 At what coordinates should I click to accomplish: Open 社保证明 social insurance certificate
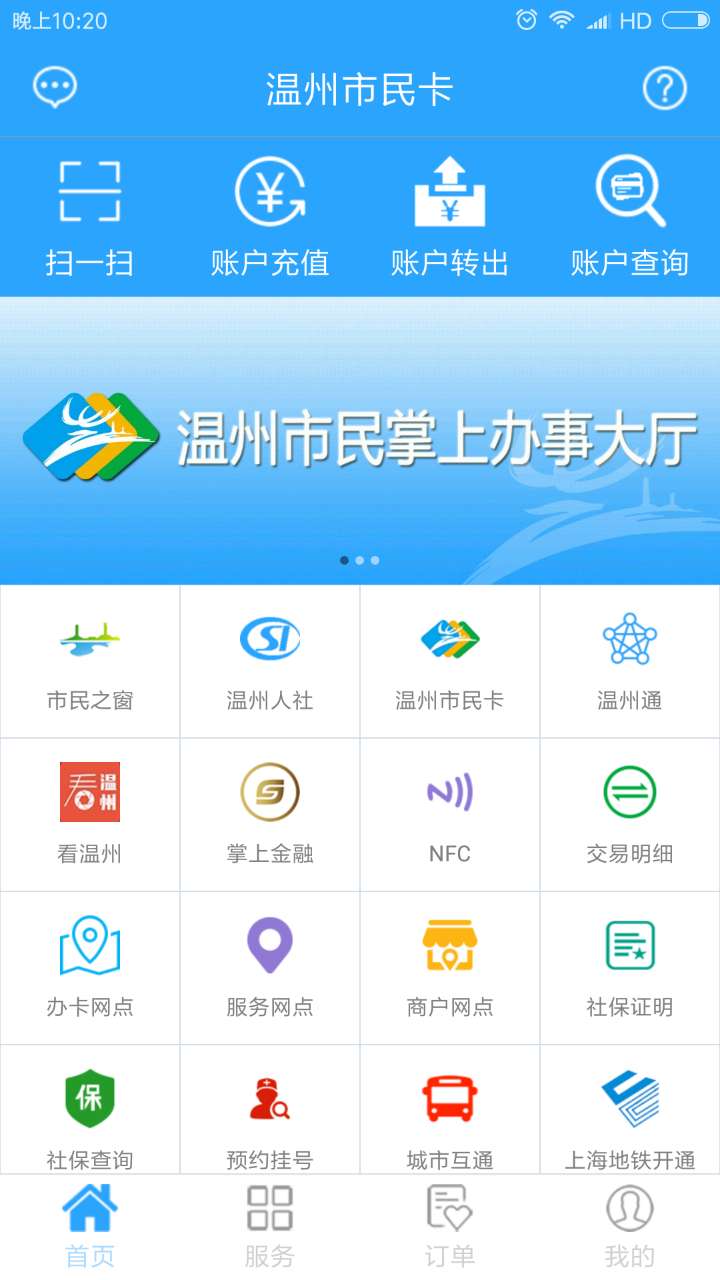coord(630,966)
